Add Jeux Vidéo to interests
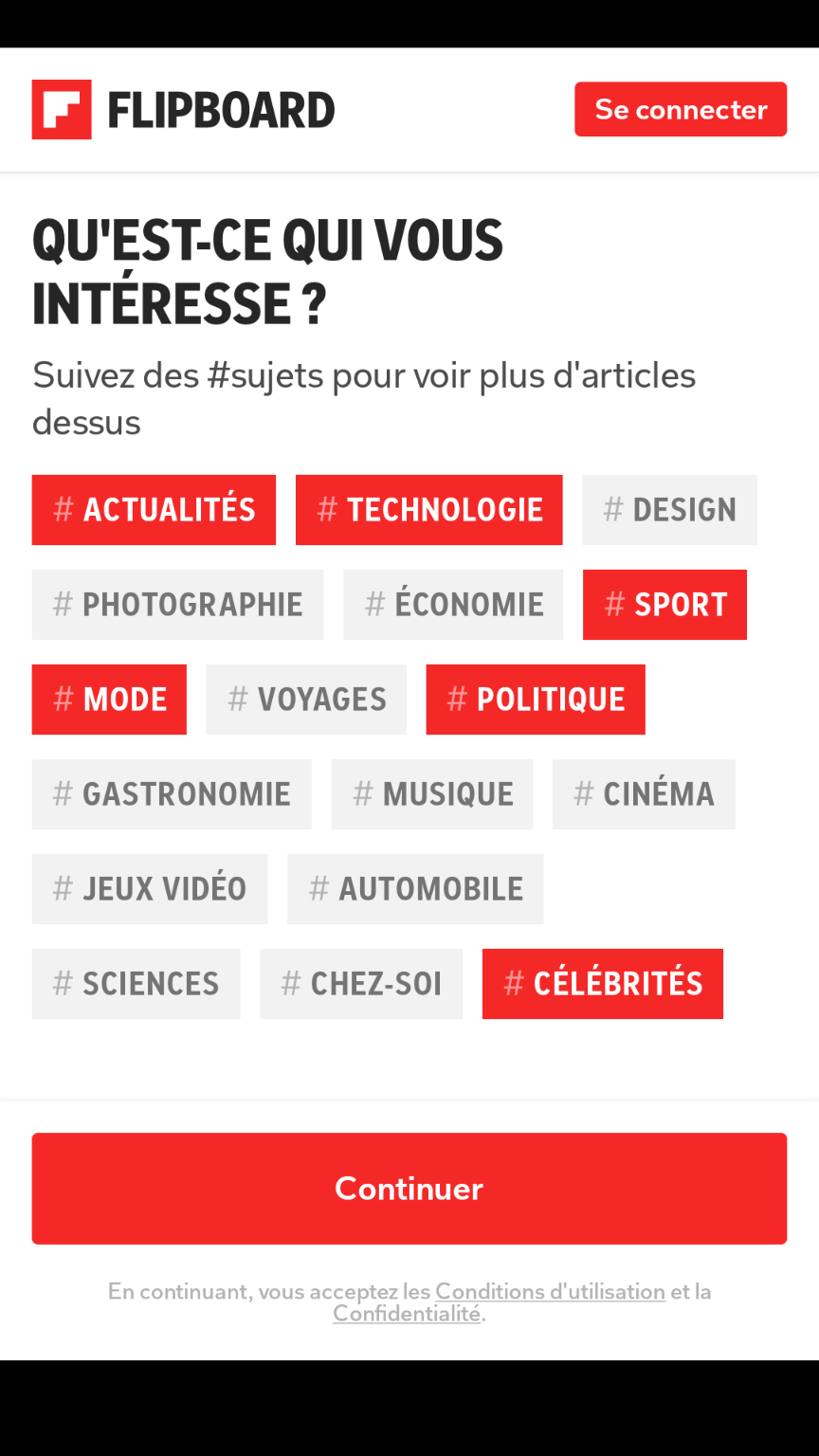This screenshot has height=1456, width=819. click(150, 889)
